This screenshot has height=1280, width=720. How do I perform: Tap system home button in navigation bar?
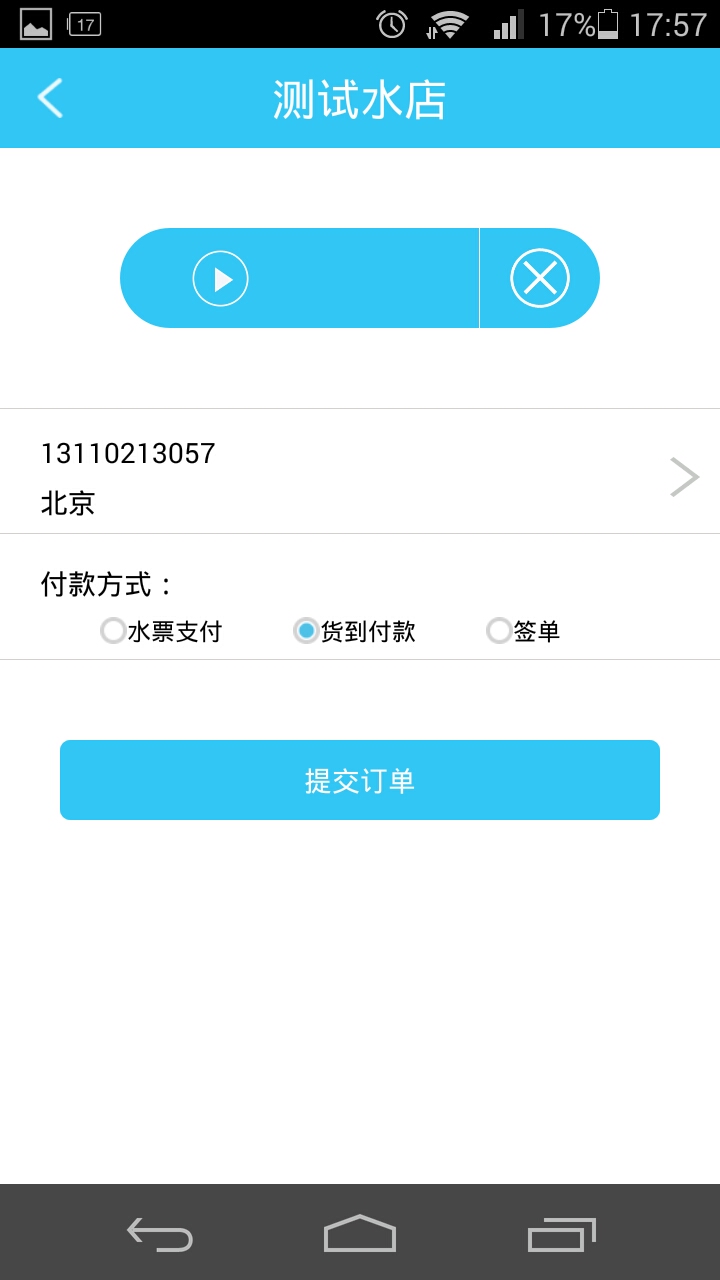(x=360, y=1233)
